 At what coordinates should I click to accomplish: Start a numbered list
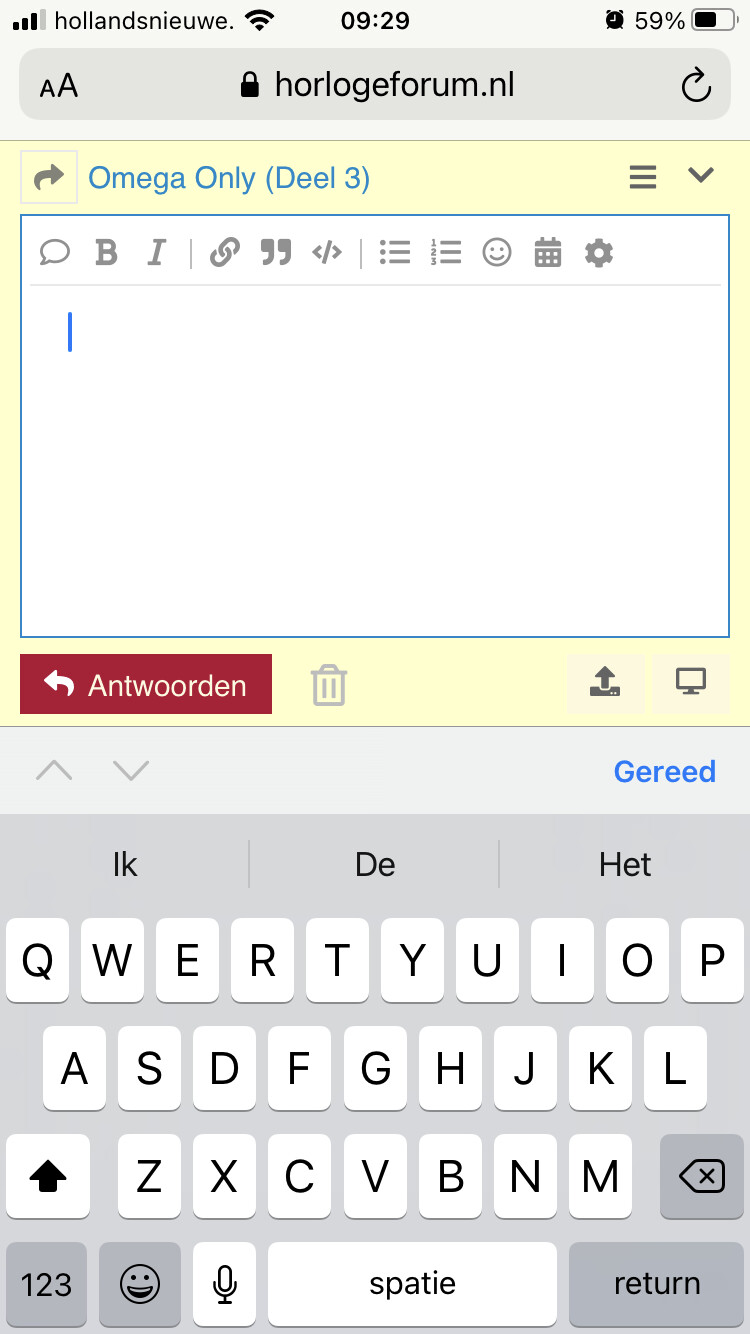click(x=446, y=253)
